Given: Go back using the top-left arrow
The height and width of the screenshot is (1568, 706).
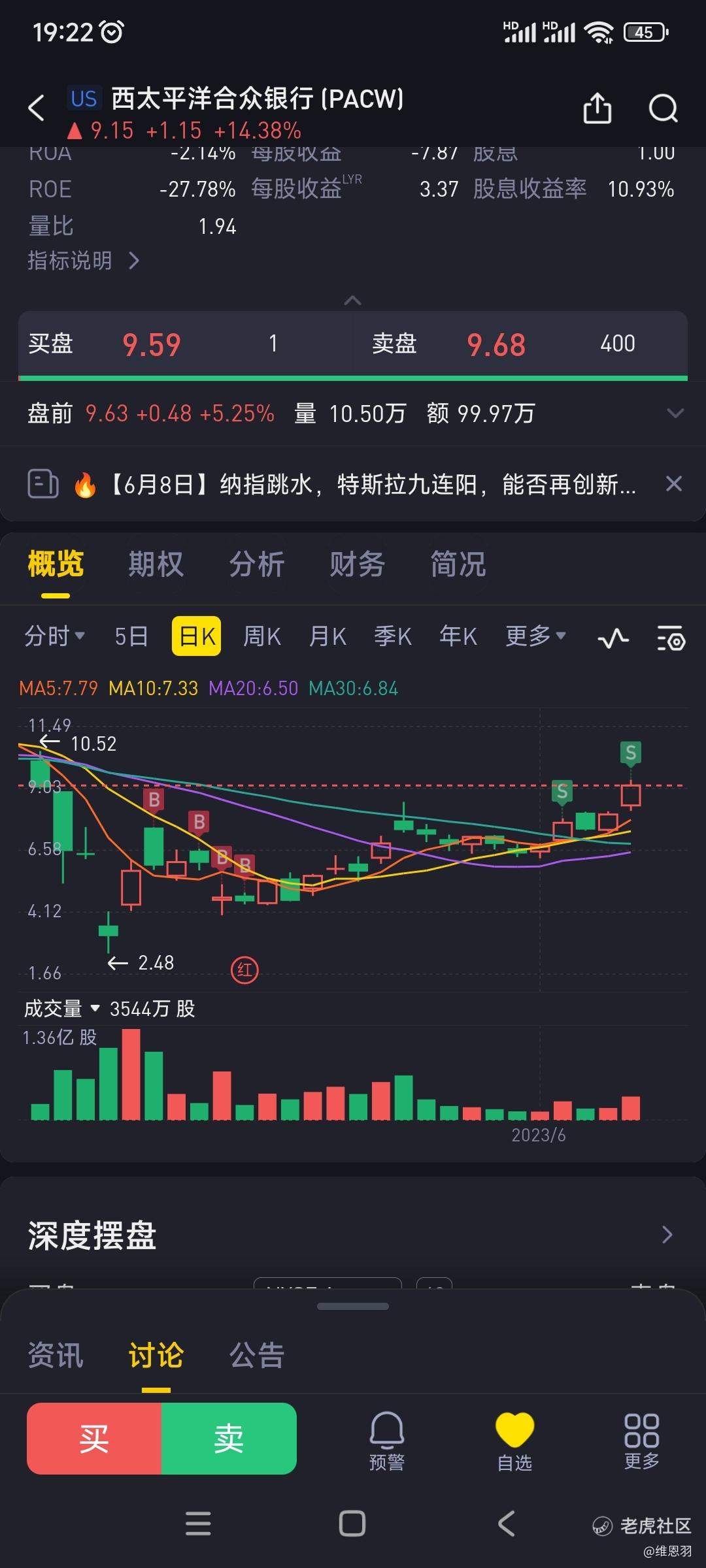Looking at the screenshot, I should coord(37,108).
